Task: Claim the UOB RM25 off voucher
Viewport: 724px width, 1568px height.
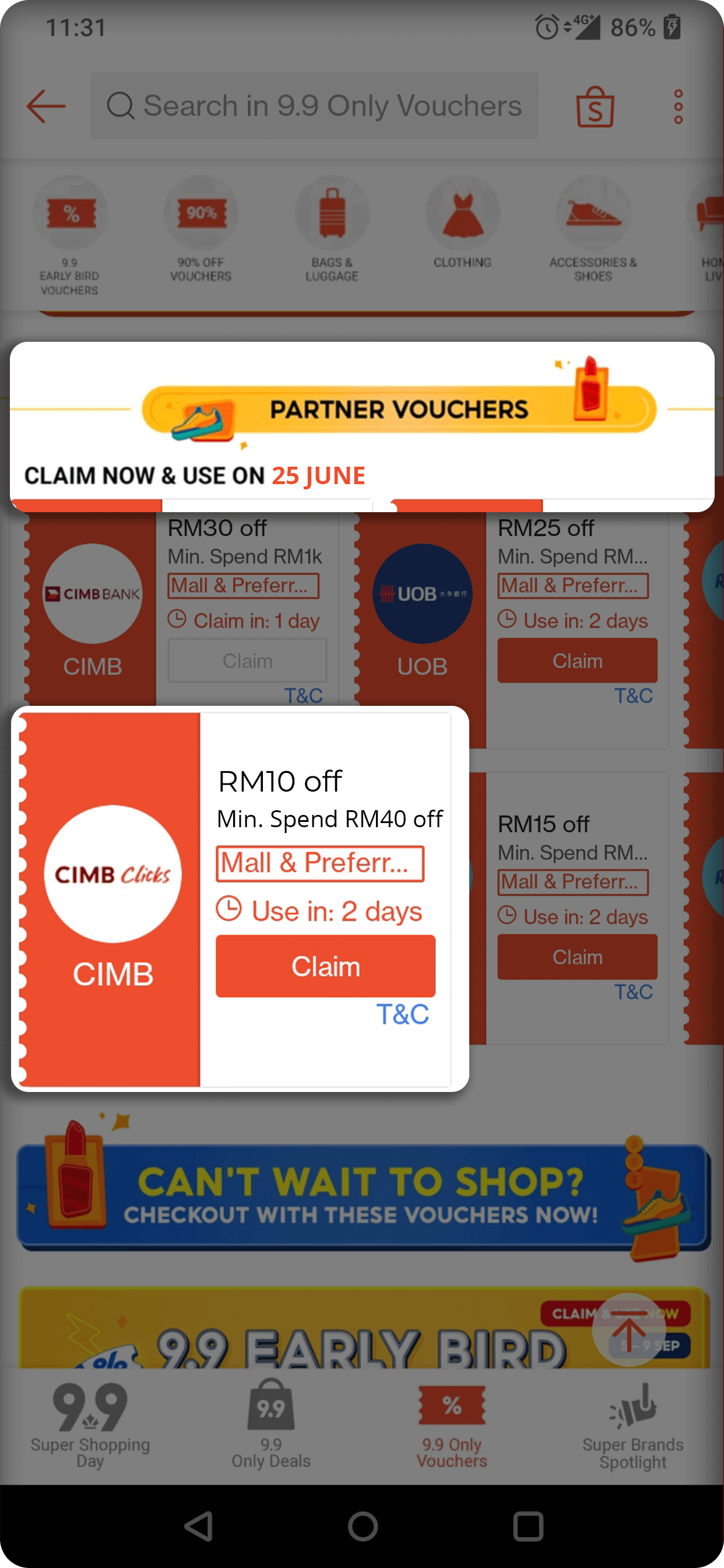Action: 577,660
